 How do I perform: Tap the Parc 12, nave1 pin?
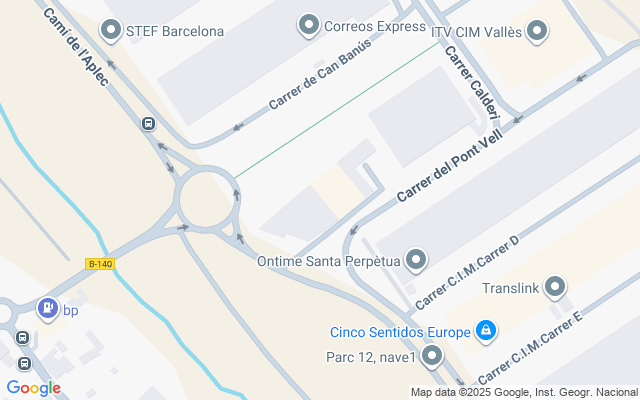(x=432, y=356)
